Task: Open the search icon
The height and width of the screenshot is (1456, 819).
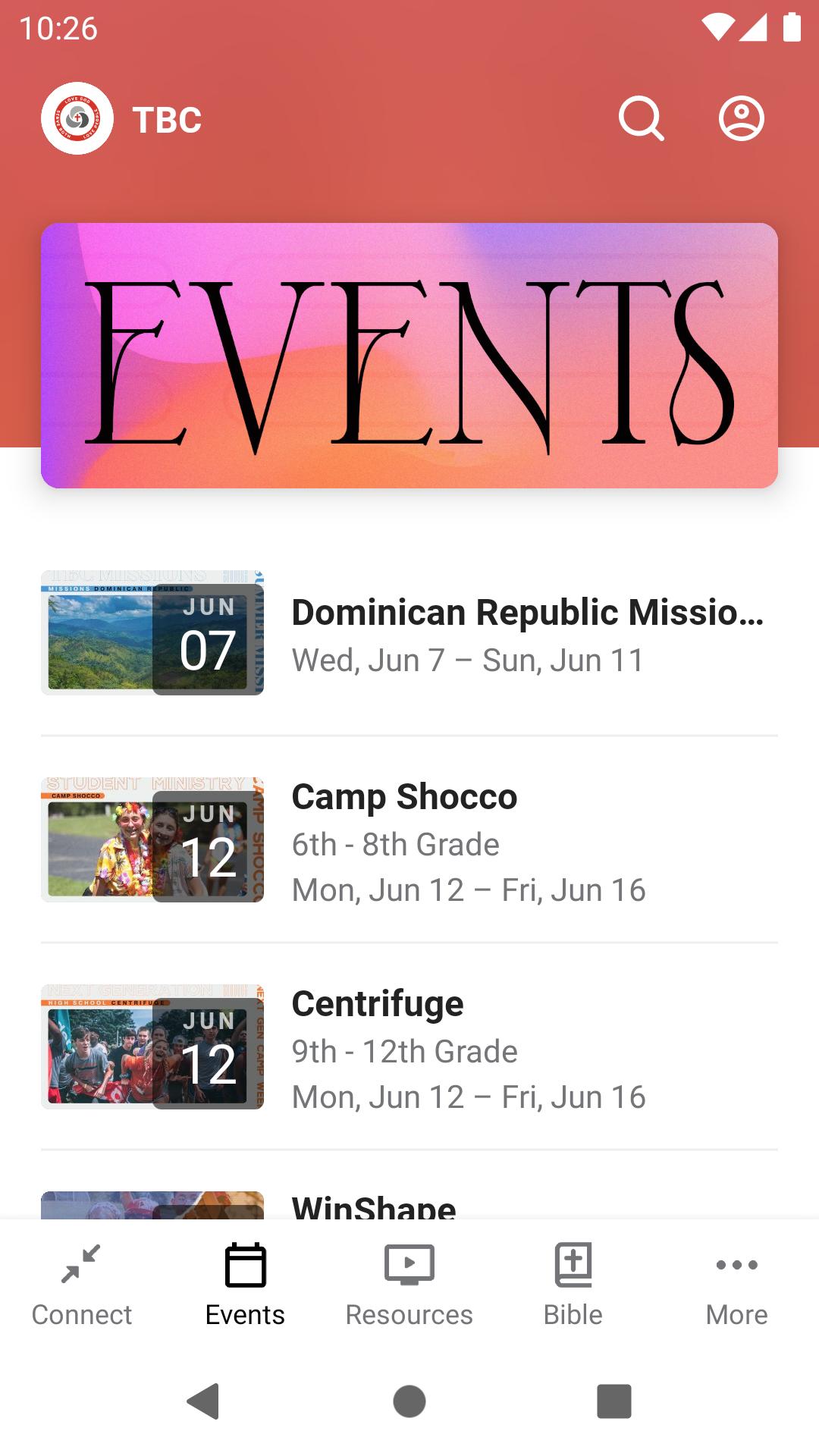Action: point(642,119)
